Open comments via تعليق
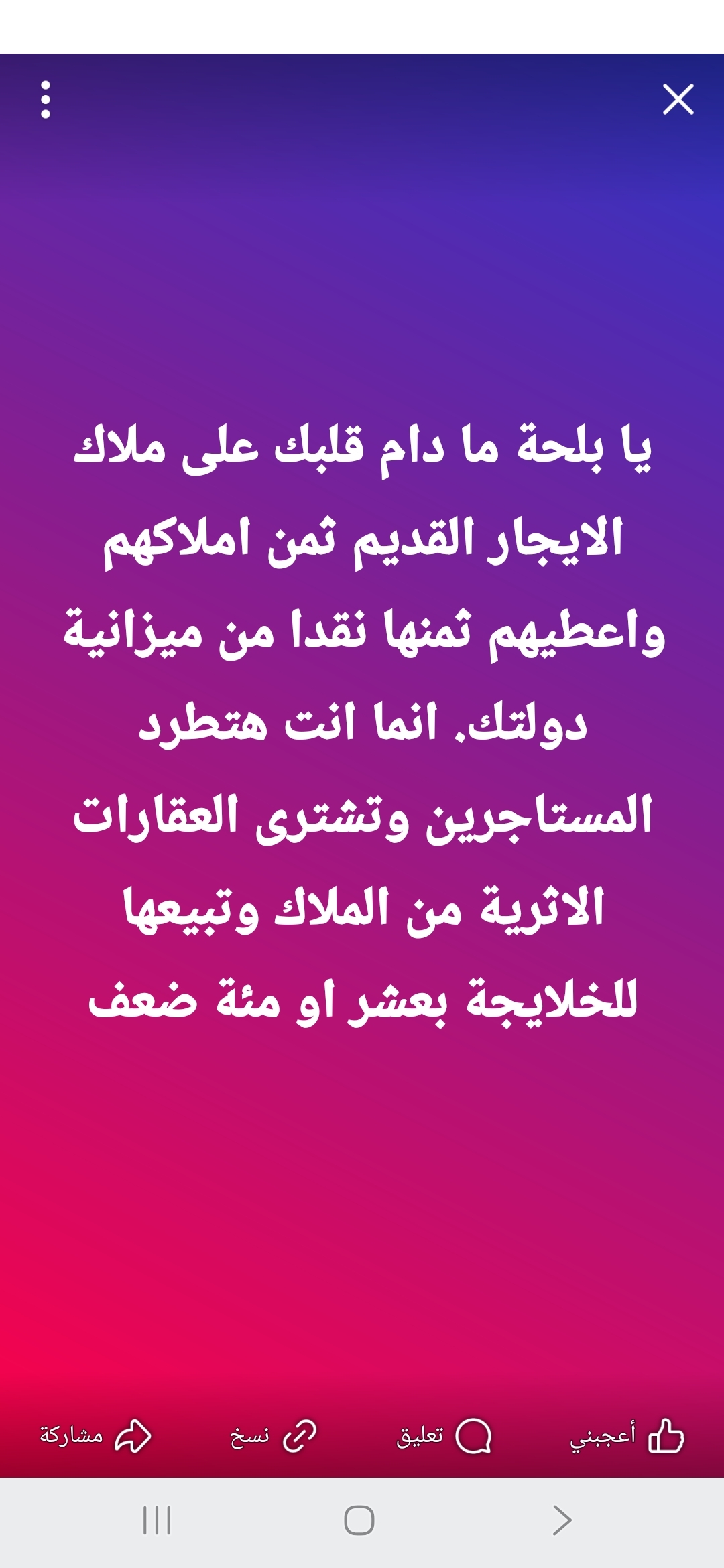The height and width of the screenshot is (1568, 724). tap(444, 1436)
